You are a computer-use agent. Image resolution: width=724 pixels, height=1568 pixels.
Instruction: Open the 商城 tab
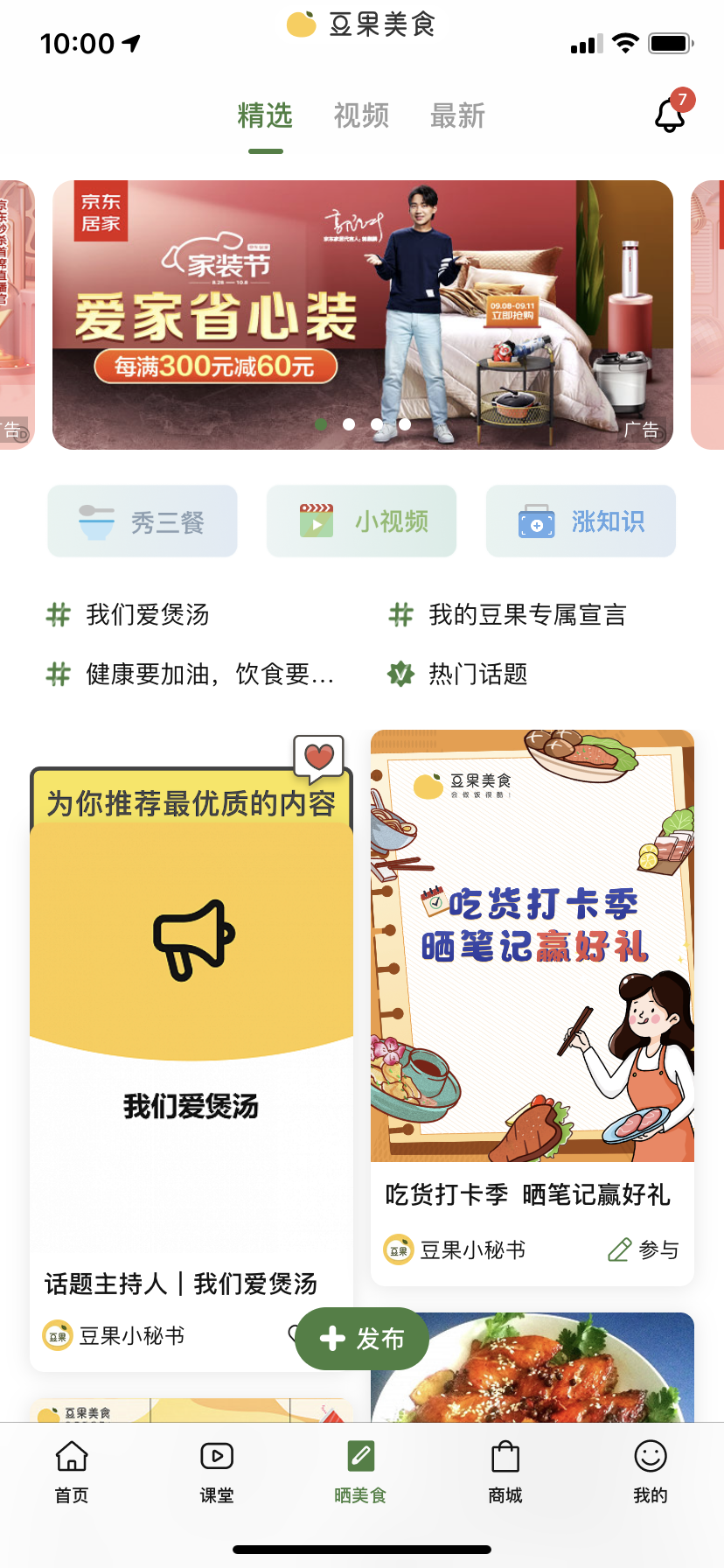(505, 1472)
